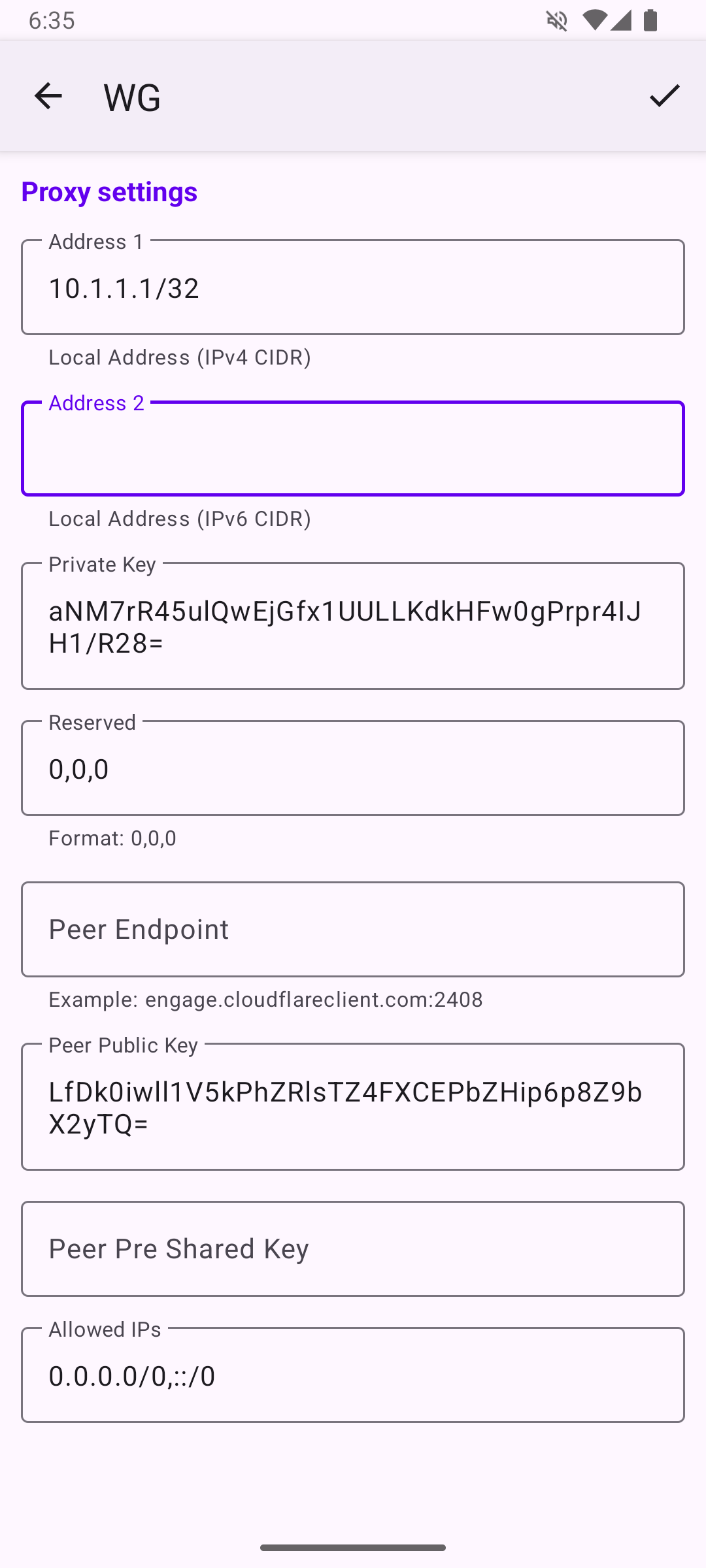Go back using the arrow icon

tap(48, 96)
